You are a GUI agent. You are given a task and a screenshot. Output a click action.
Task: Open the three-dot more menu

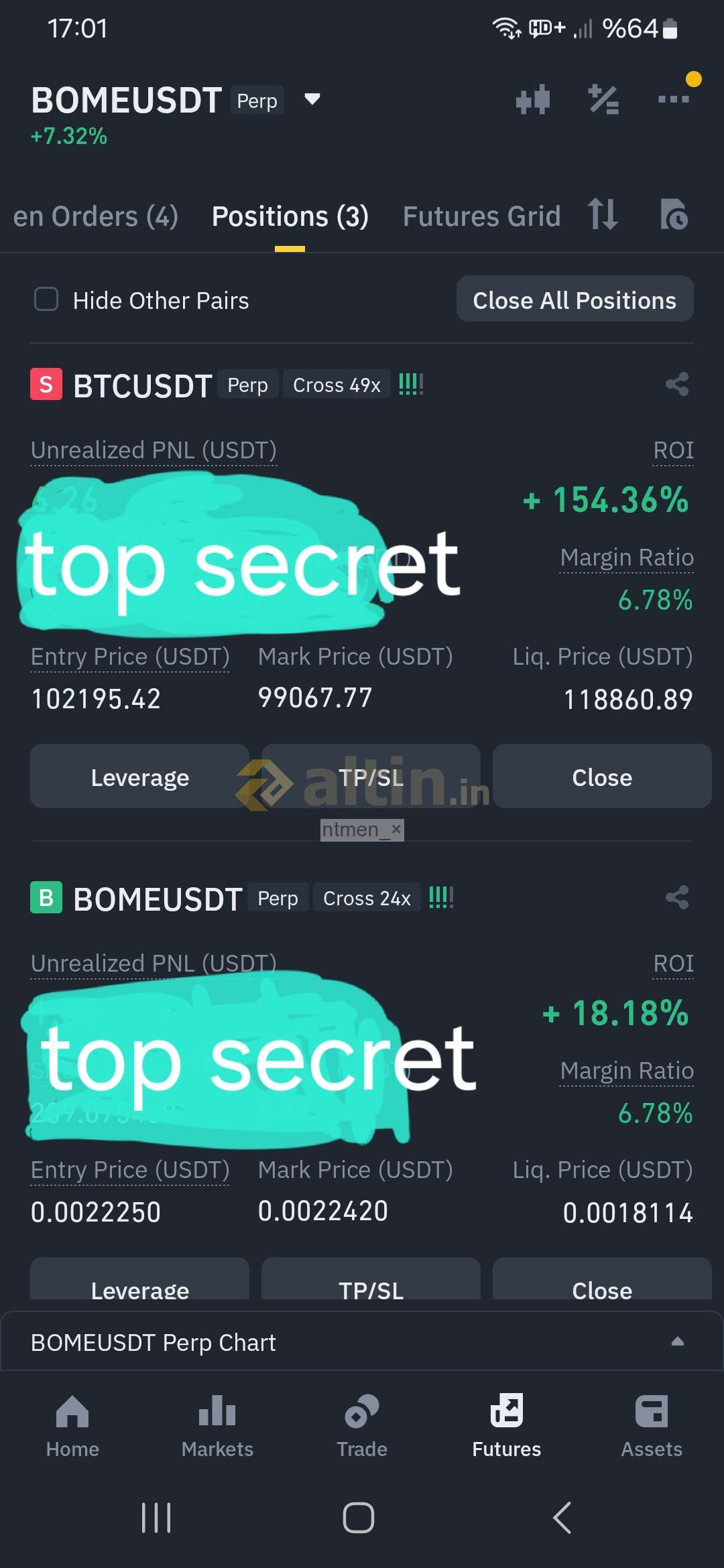(x=674, y=99)
